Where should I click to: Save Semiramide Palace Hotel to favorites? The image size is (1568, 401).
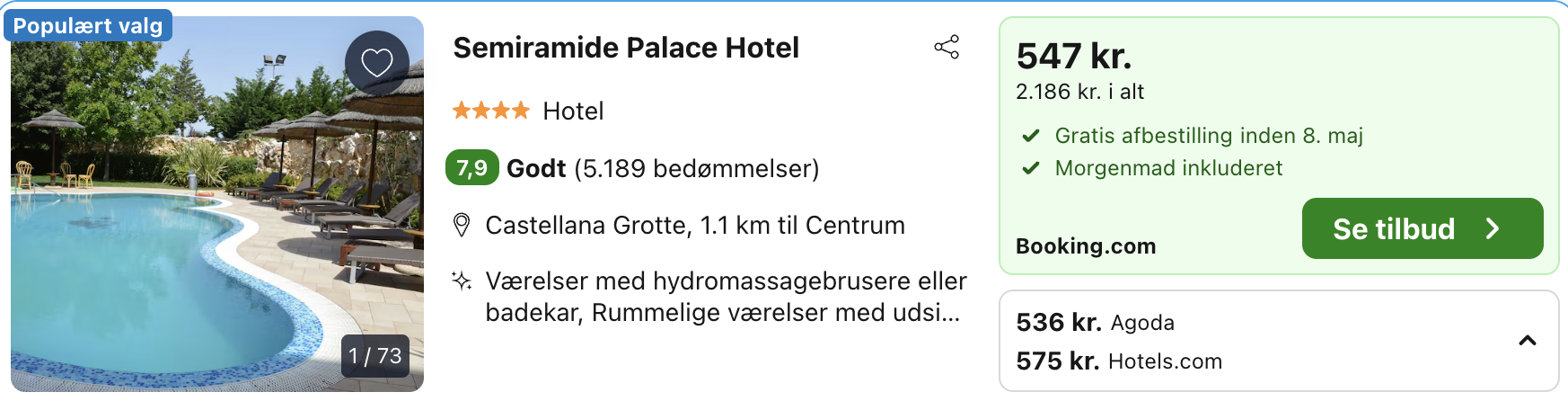[377, 62]
